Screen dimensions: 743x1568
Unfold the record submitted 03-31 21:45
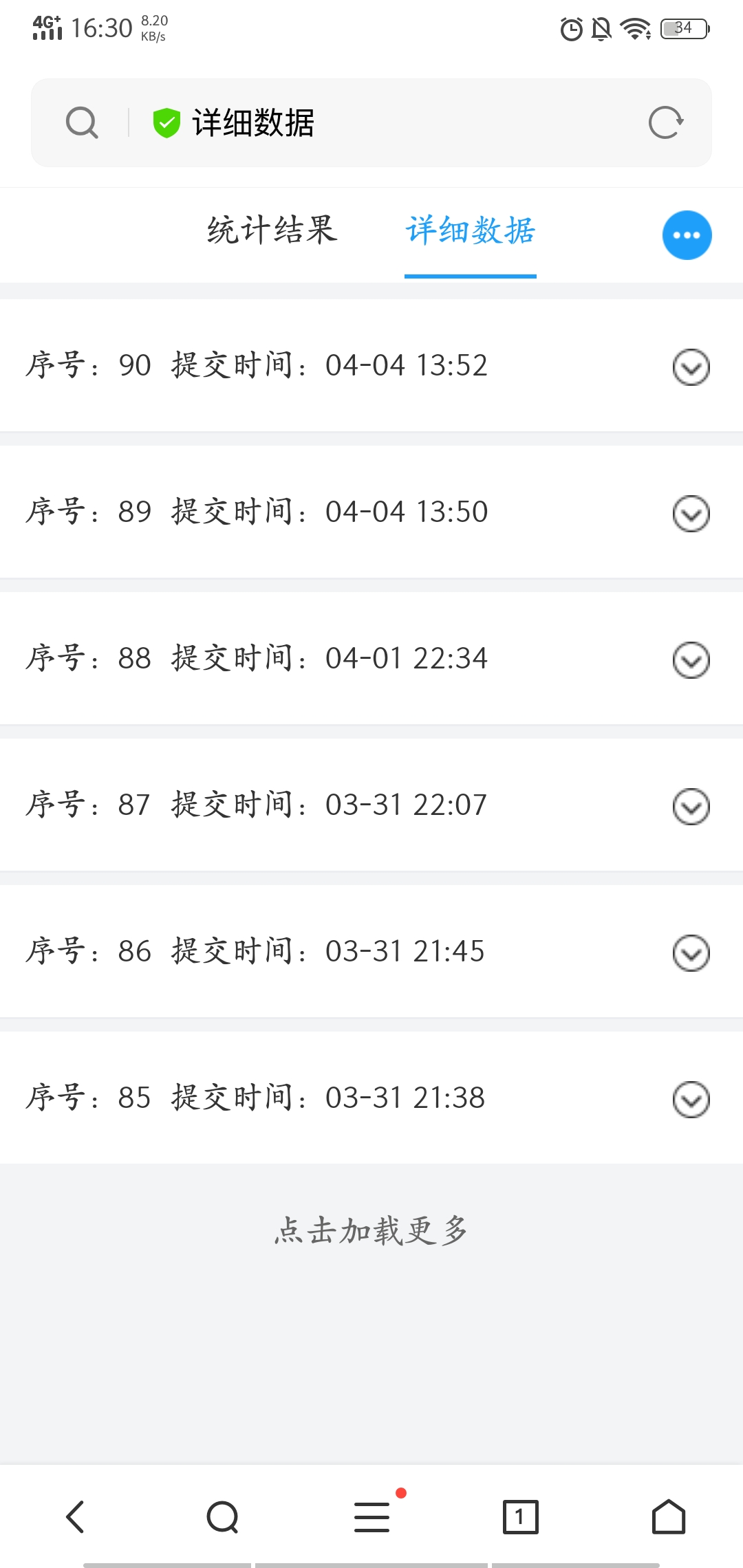691,953
